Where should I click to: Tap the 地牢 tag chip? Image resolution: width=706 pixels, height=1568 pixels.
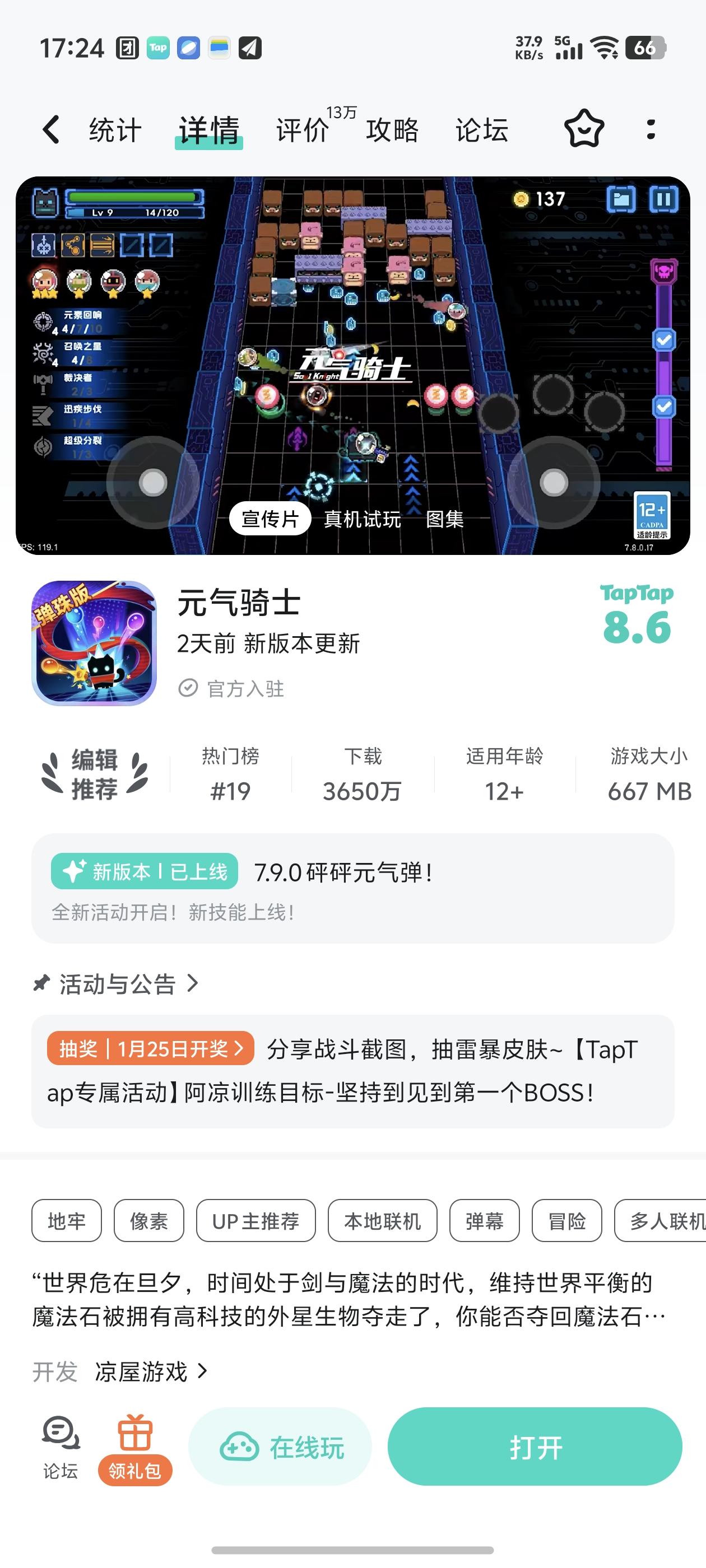click(66, 1220)
